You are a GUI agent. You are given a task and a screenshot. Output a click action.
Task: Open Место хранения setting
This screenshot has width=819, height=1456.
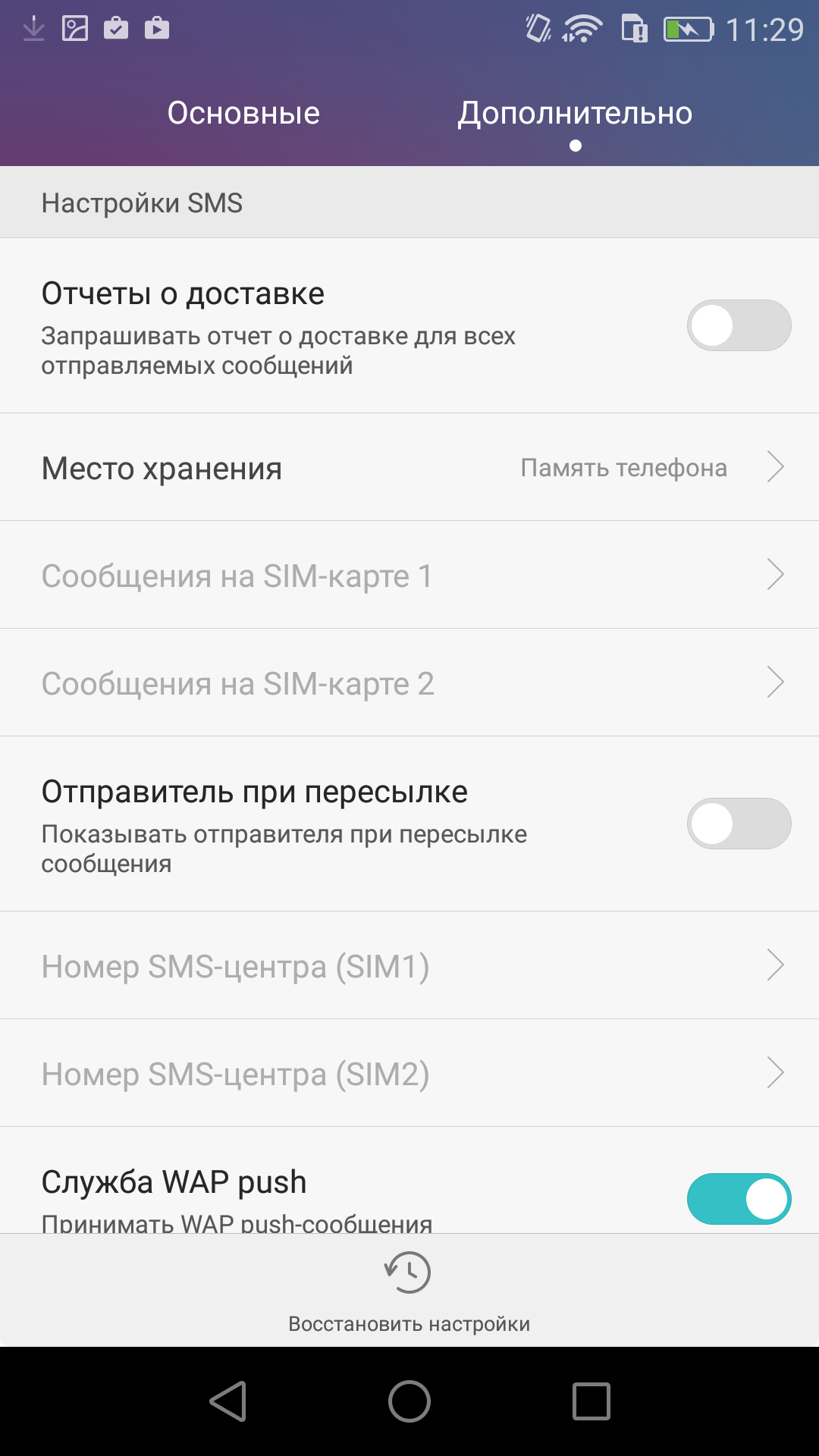(409, 467)
